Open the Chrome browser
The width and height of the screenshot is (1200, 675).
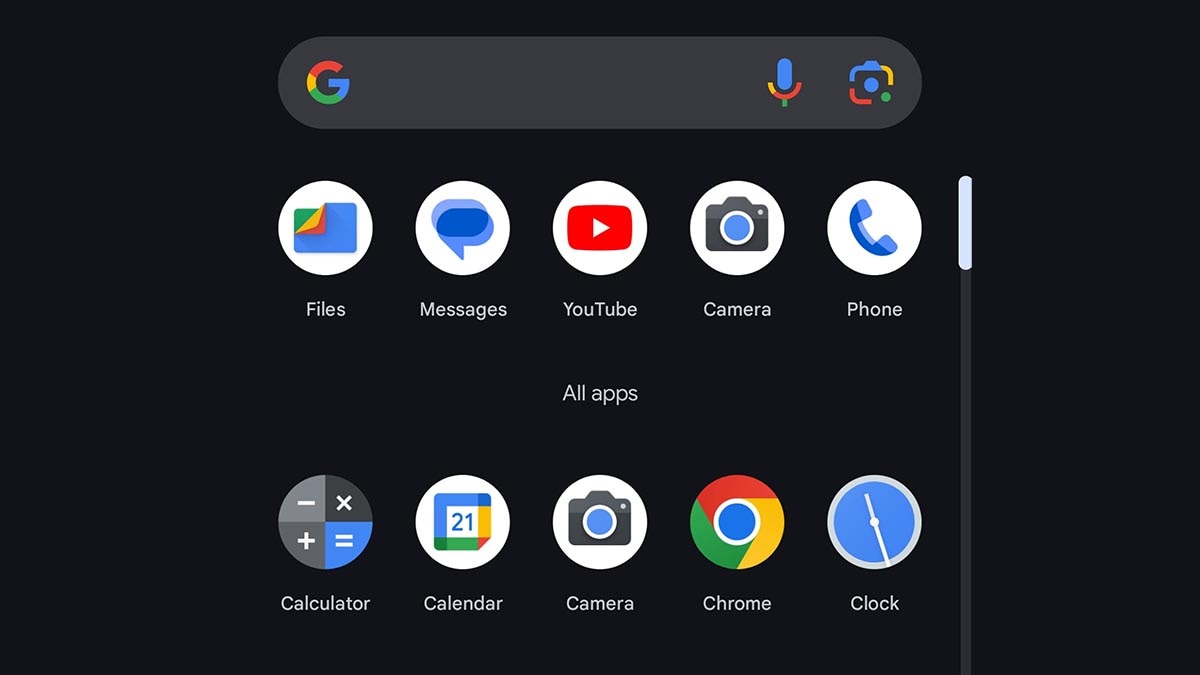click(737, 522)
